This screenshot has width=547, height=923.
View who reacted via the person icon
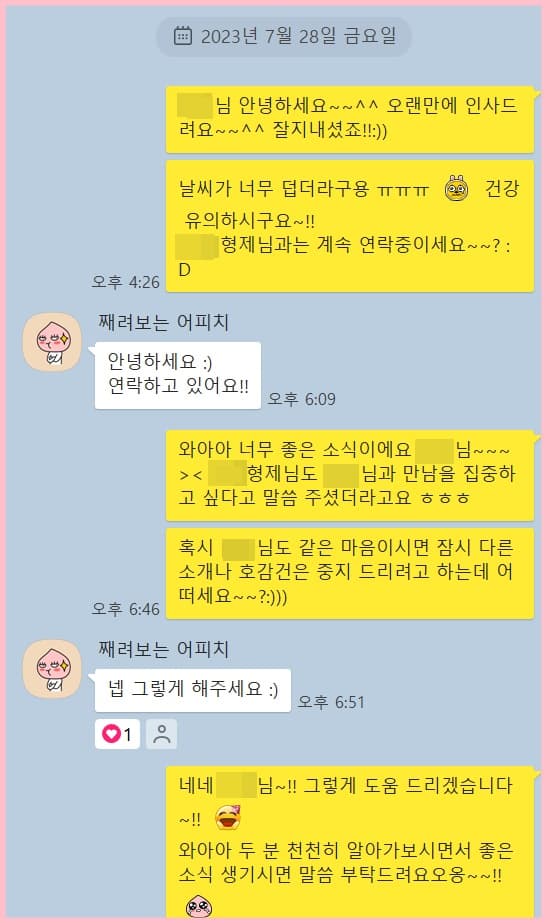coord(161,734)
